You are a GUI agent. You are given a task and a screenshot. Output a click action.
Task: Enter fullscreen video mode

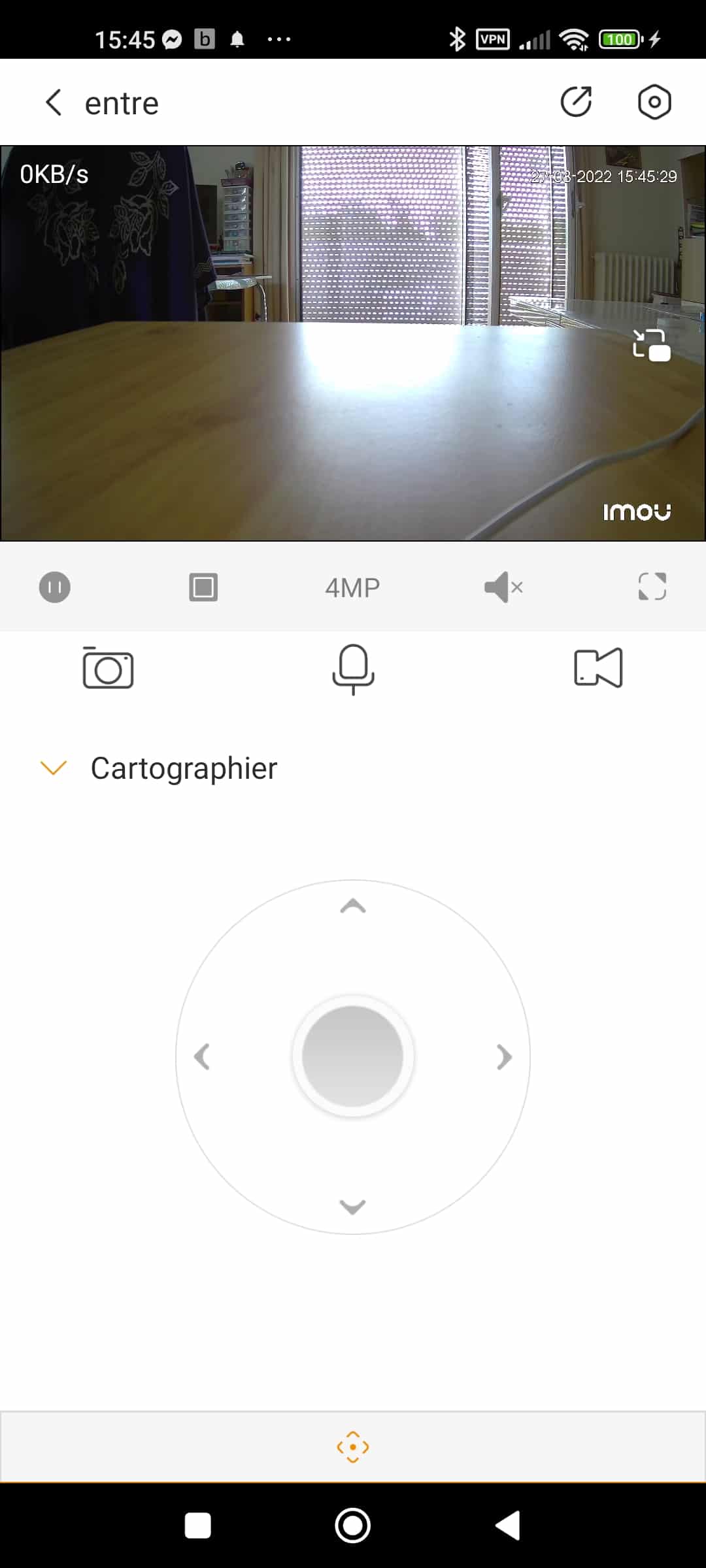pos(652,586)
